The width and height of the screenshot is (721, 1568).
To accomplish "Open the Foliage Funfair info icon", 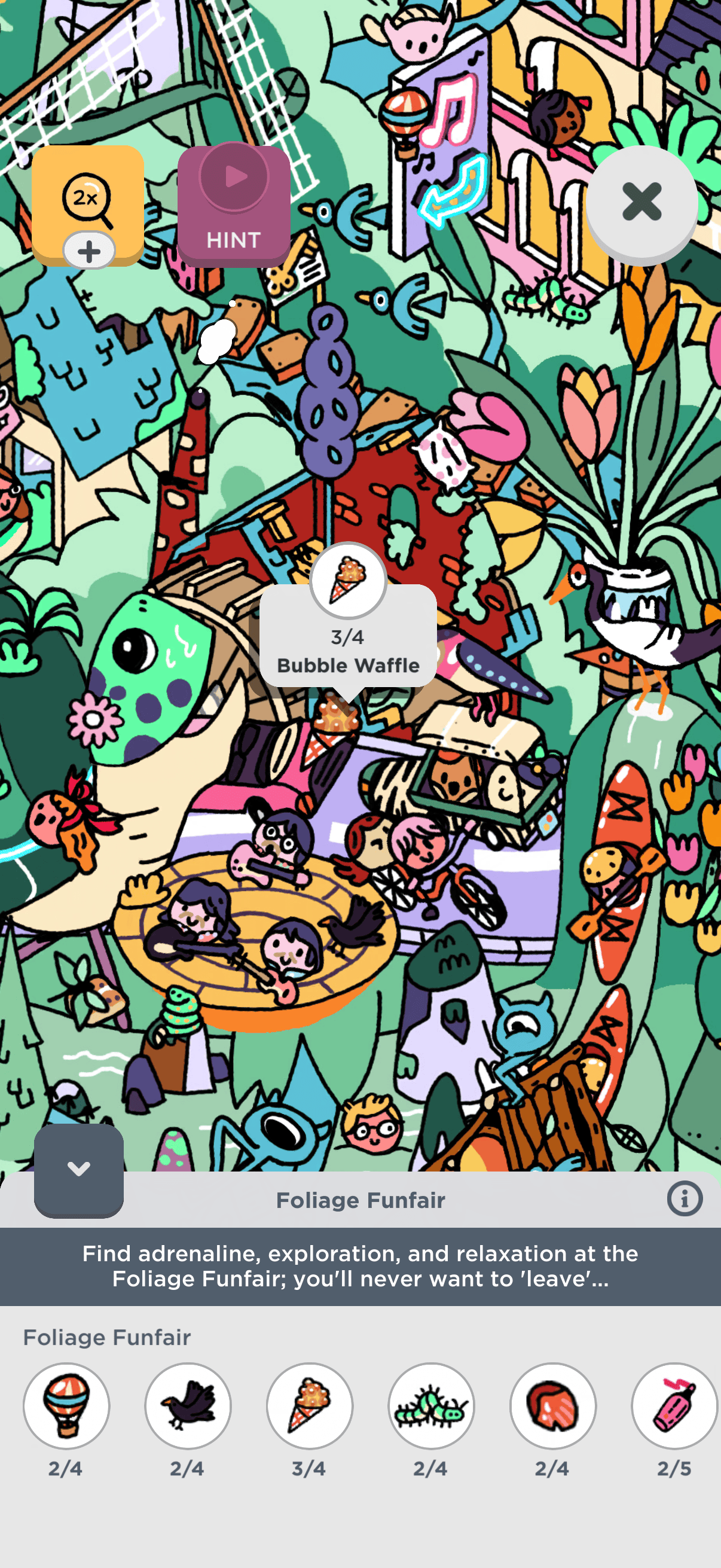I will click(685, 1199).
